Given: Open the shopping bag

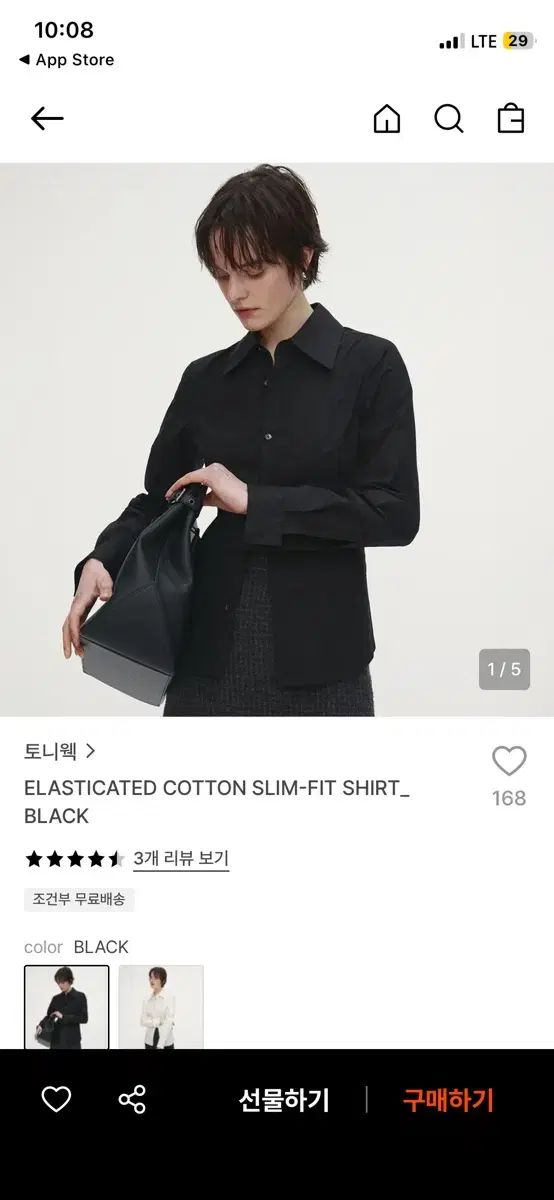Looking at the screenshot, I should click(x=511, y=118).
